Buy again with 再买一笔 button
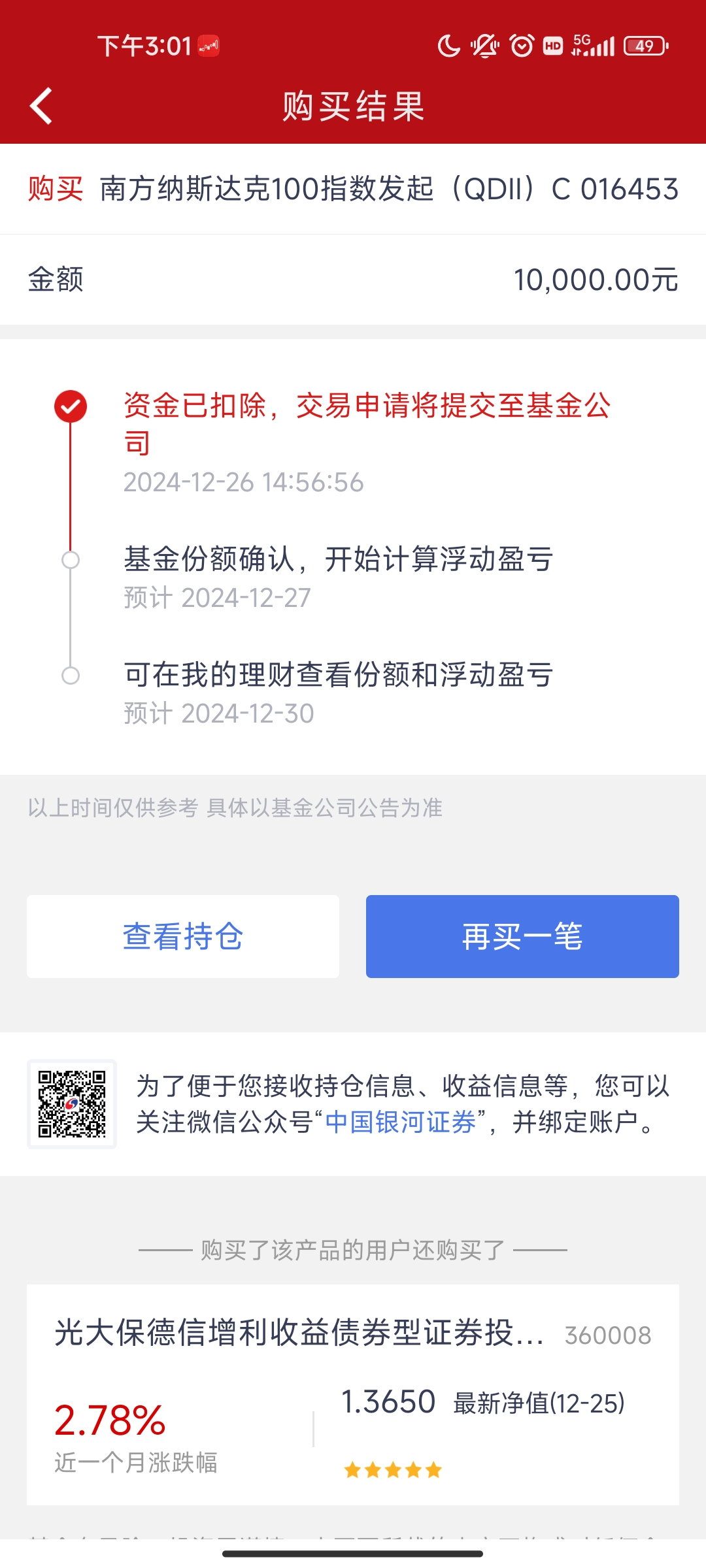 [x=522, y=936]
